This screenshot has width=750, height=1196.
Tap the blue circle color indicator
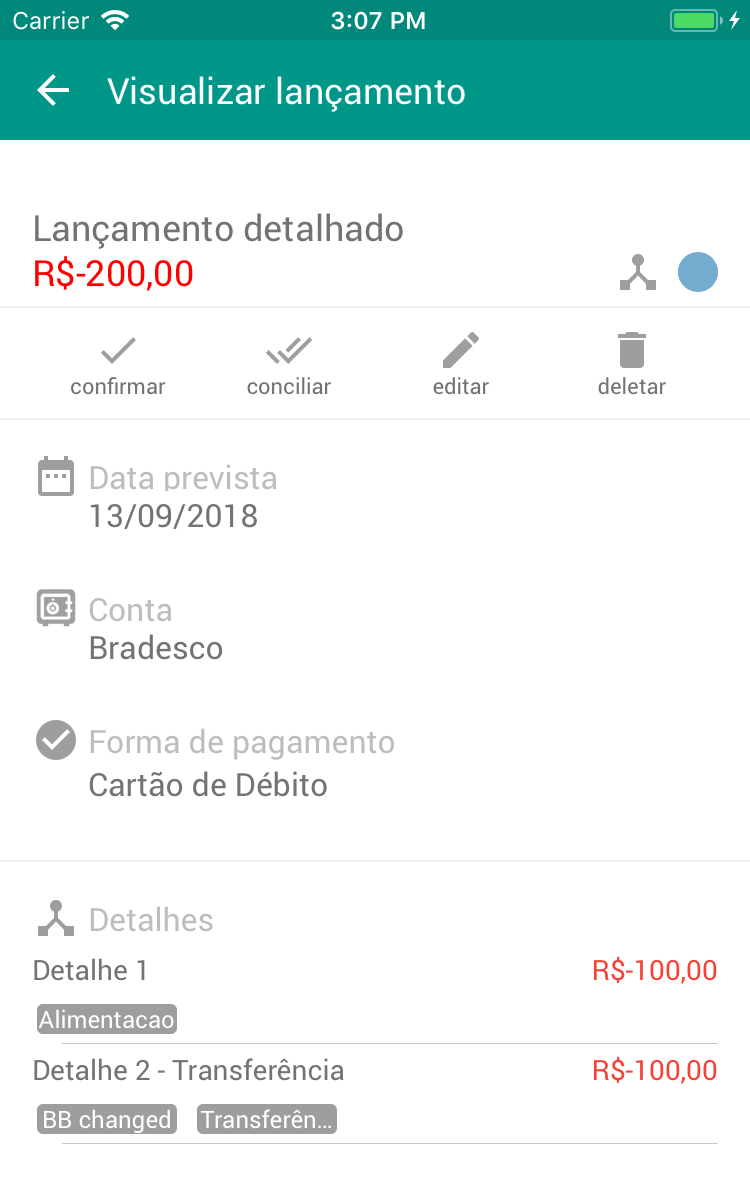(698, 272)
